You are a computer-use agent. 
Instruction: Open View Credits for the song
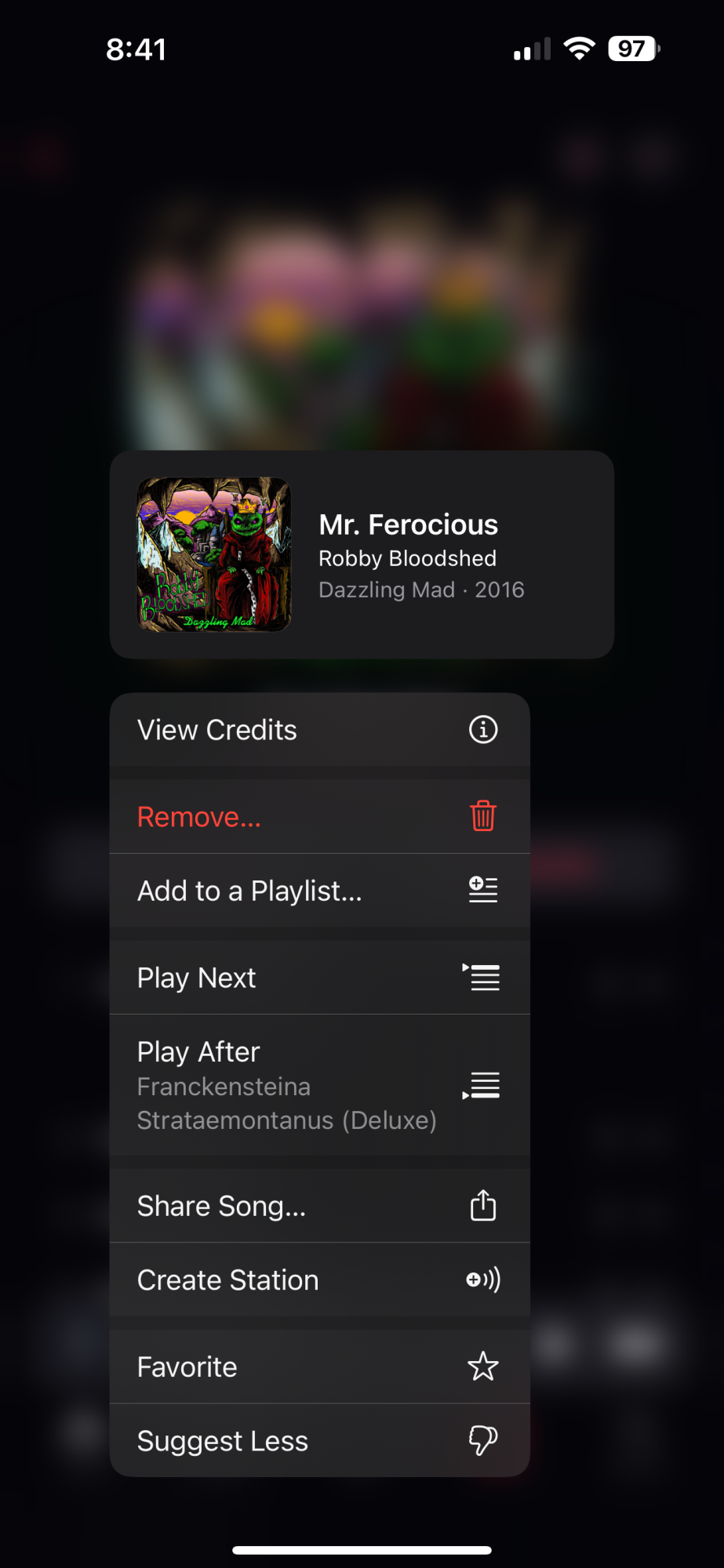319,730
